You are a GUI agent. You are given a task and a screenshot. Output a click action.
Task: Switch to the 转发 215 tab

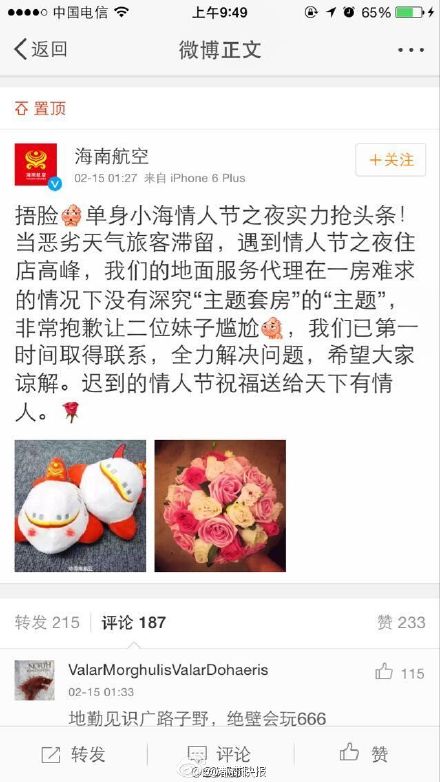click(x=47, y=622)
